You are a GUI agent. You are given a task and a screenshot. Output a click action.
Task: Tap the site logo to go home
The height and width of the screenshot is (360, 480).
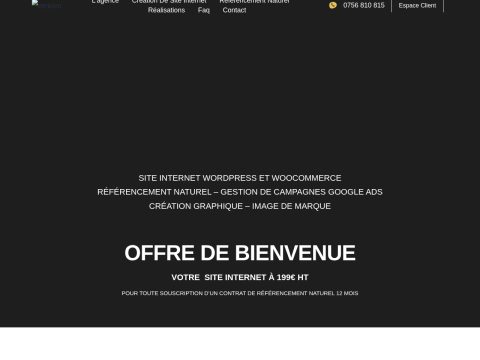click(x=47, y=4)
